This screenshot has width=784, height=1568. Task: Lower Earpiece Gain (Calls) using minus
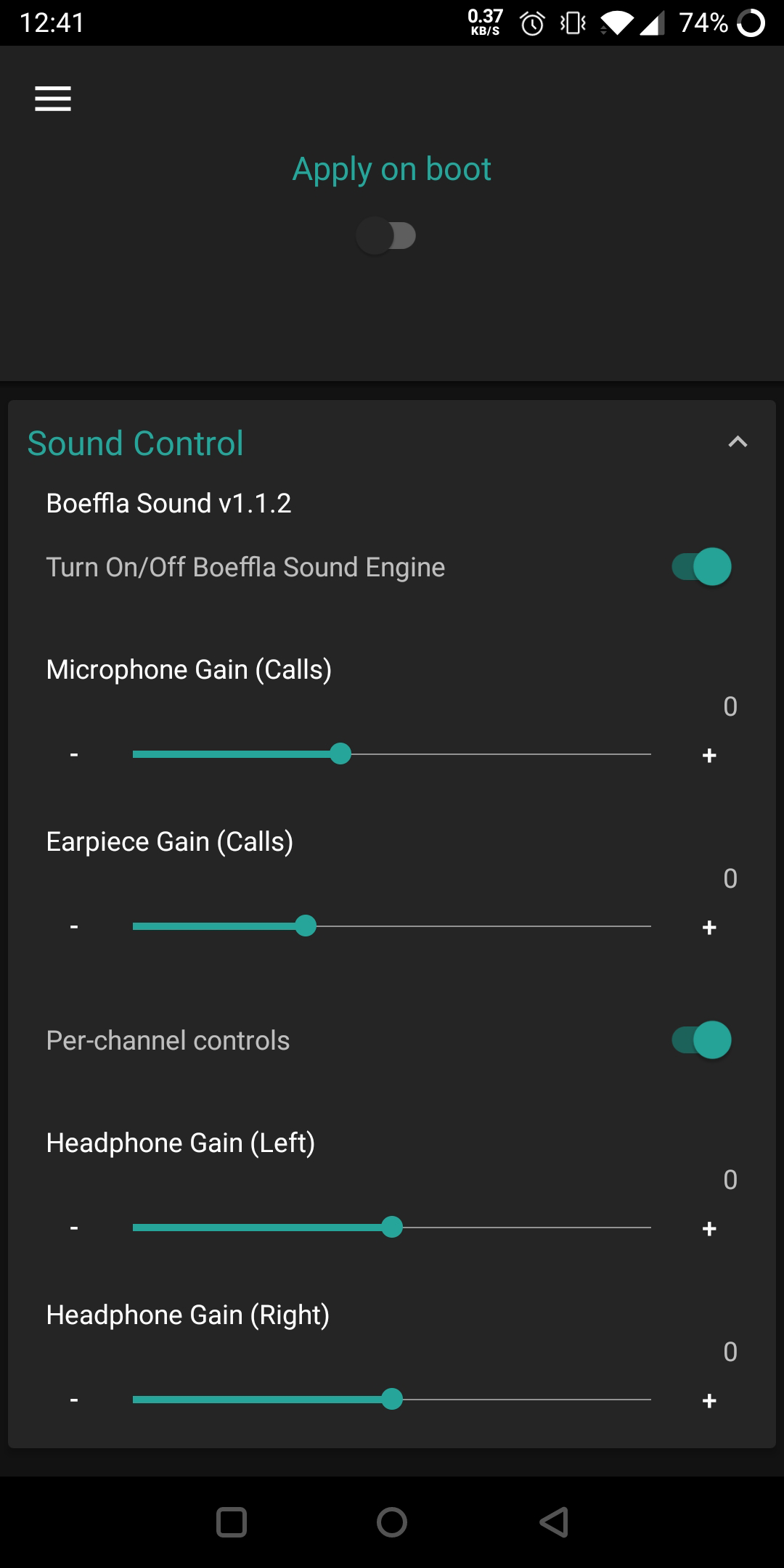74,927
